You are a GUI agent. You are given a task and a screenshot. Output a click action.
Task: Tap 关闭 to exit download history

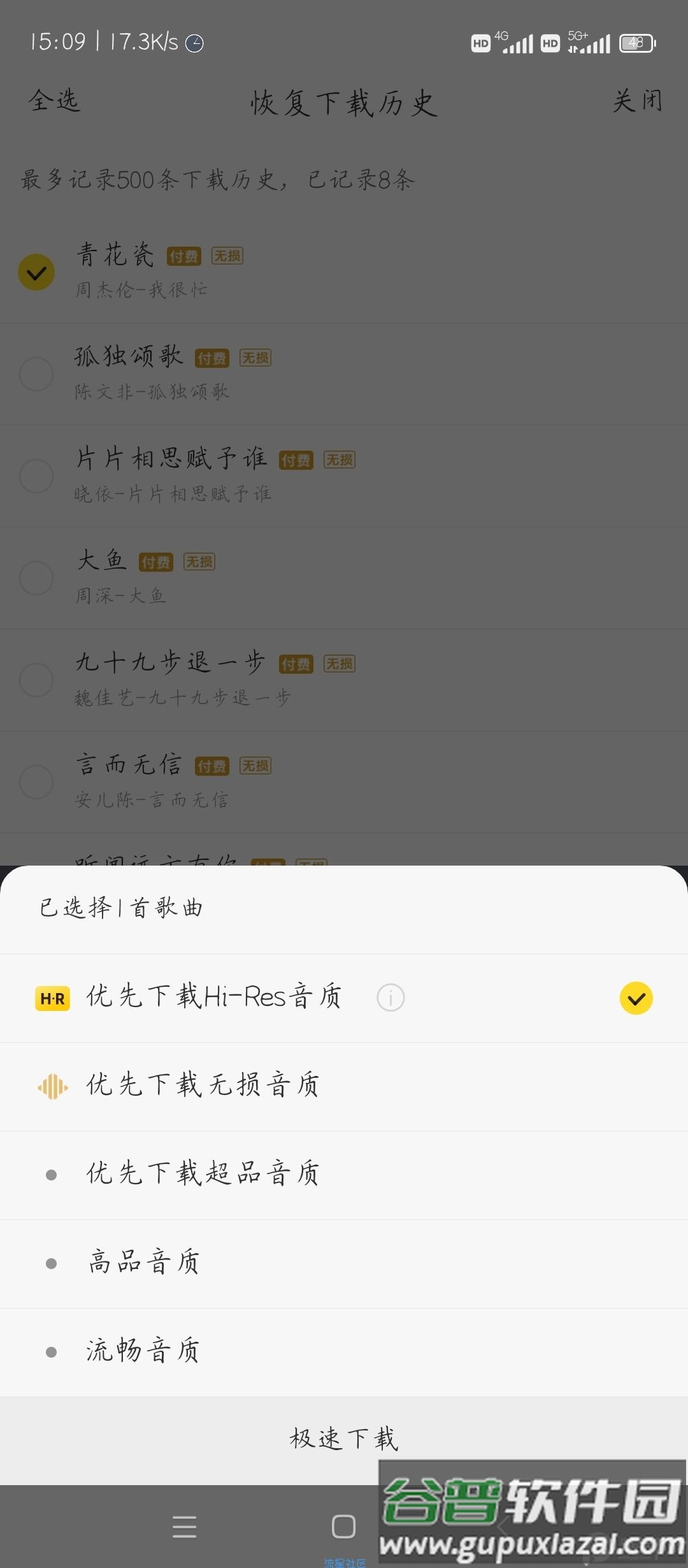click(637, 102)
